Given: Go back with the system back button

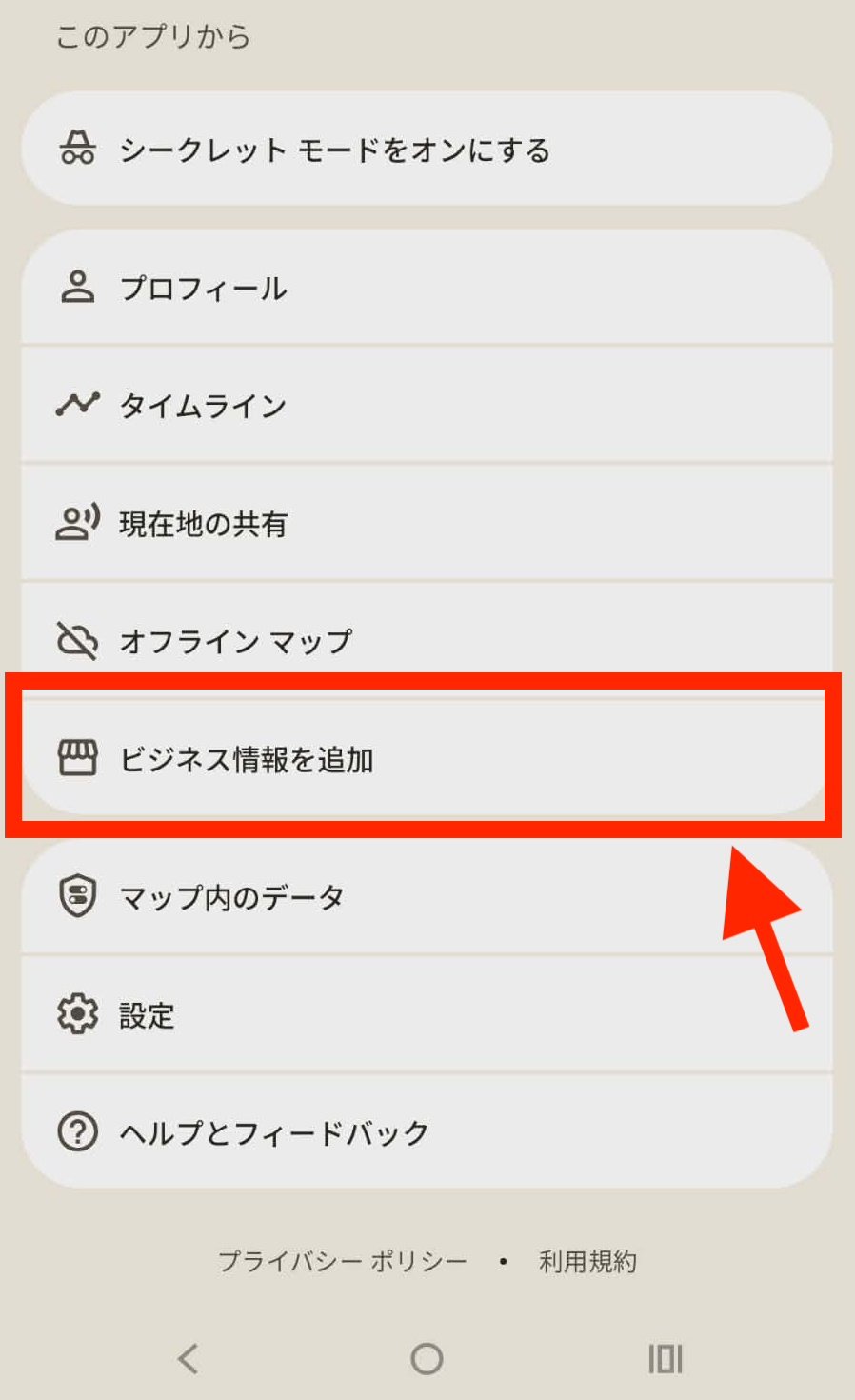Looking at the screenshot, I should (189, 1359).
